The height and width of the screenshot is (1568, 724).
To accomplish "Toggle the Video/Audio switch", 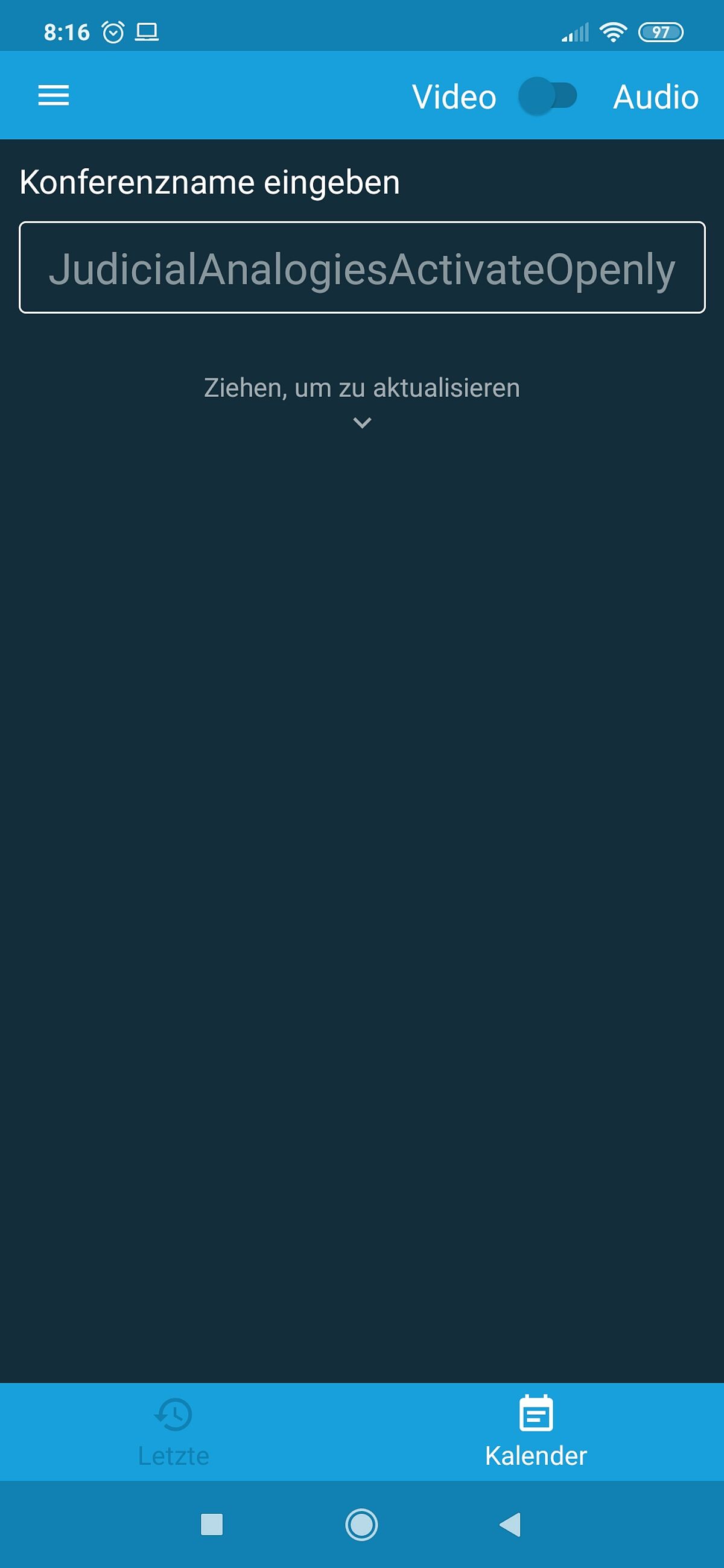I will 547,95.
